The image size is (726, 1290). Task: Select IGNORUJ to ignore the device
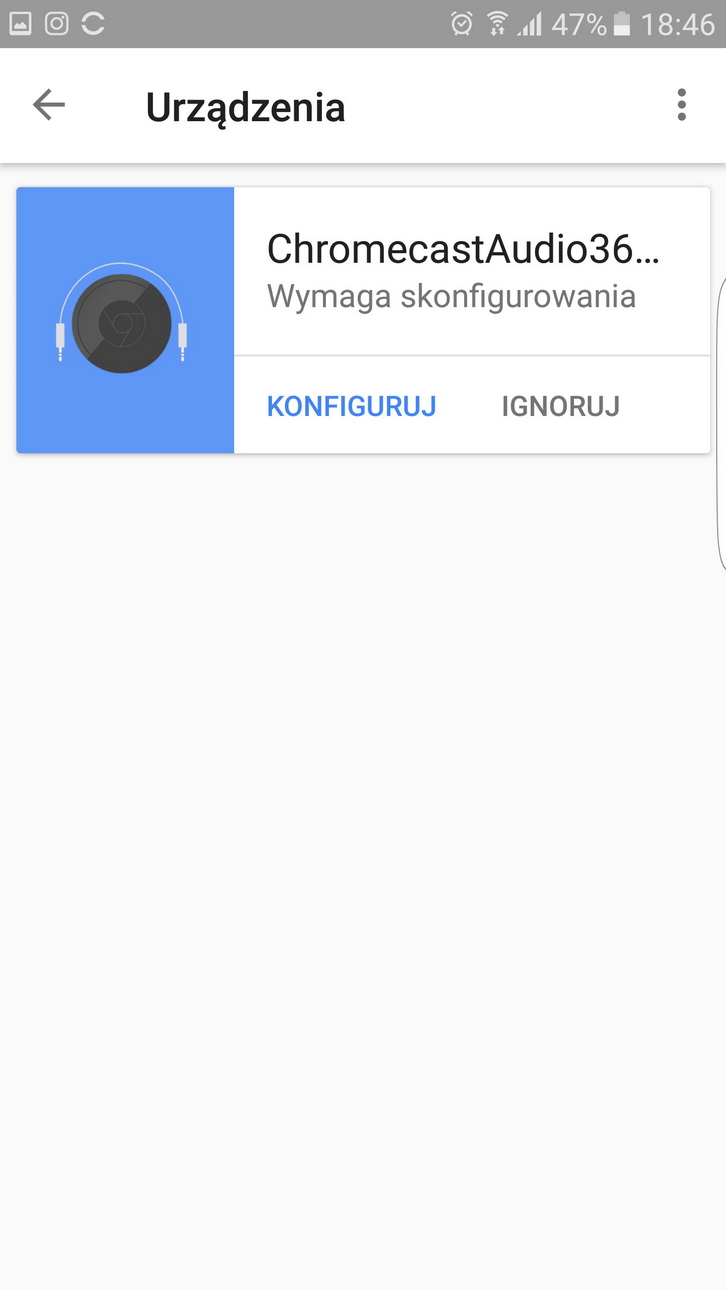(x=560, y=406)
